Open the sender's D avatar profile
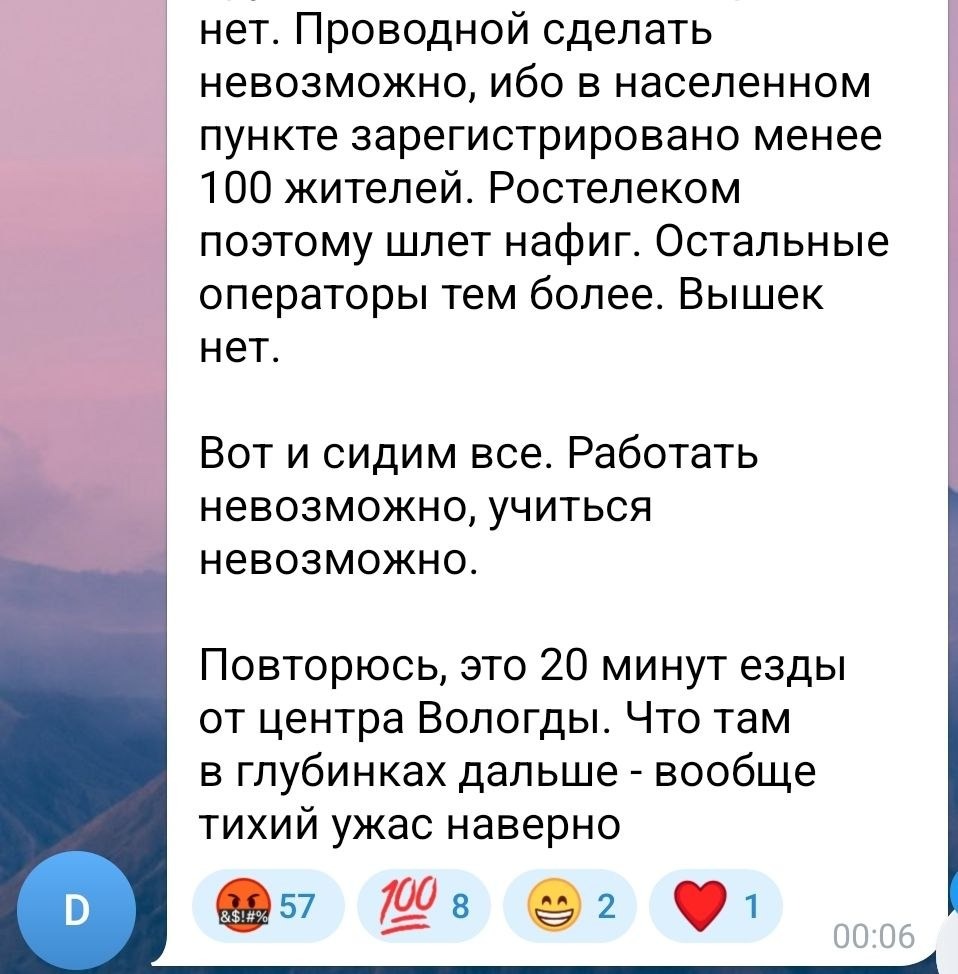The height and width of the screenshot is (974, 958). click(76, 911)
